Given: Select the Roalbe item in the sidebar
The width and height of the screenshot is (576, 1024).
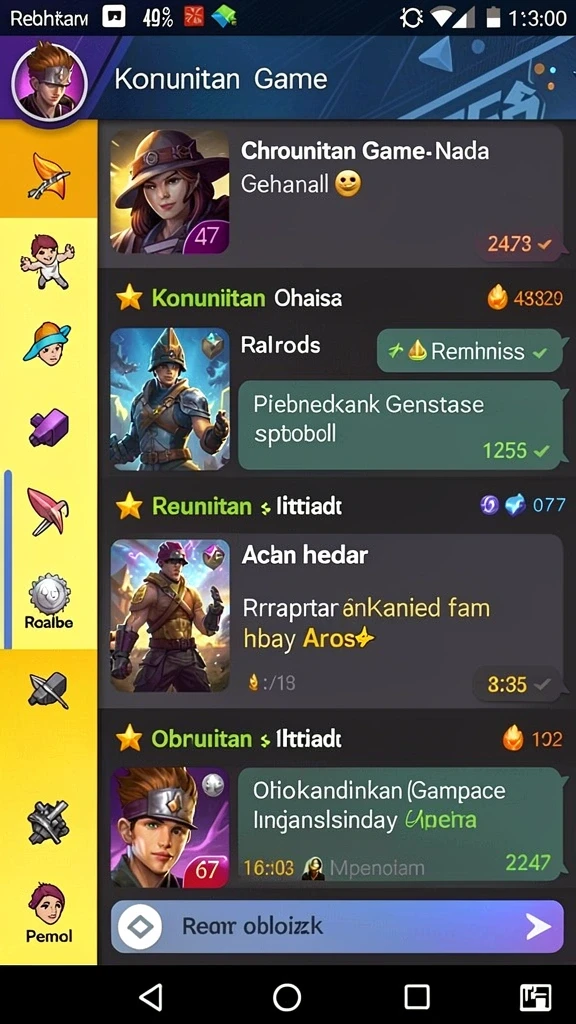Looking at the screenshot, I should (x=49, y=601).
